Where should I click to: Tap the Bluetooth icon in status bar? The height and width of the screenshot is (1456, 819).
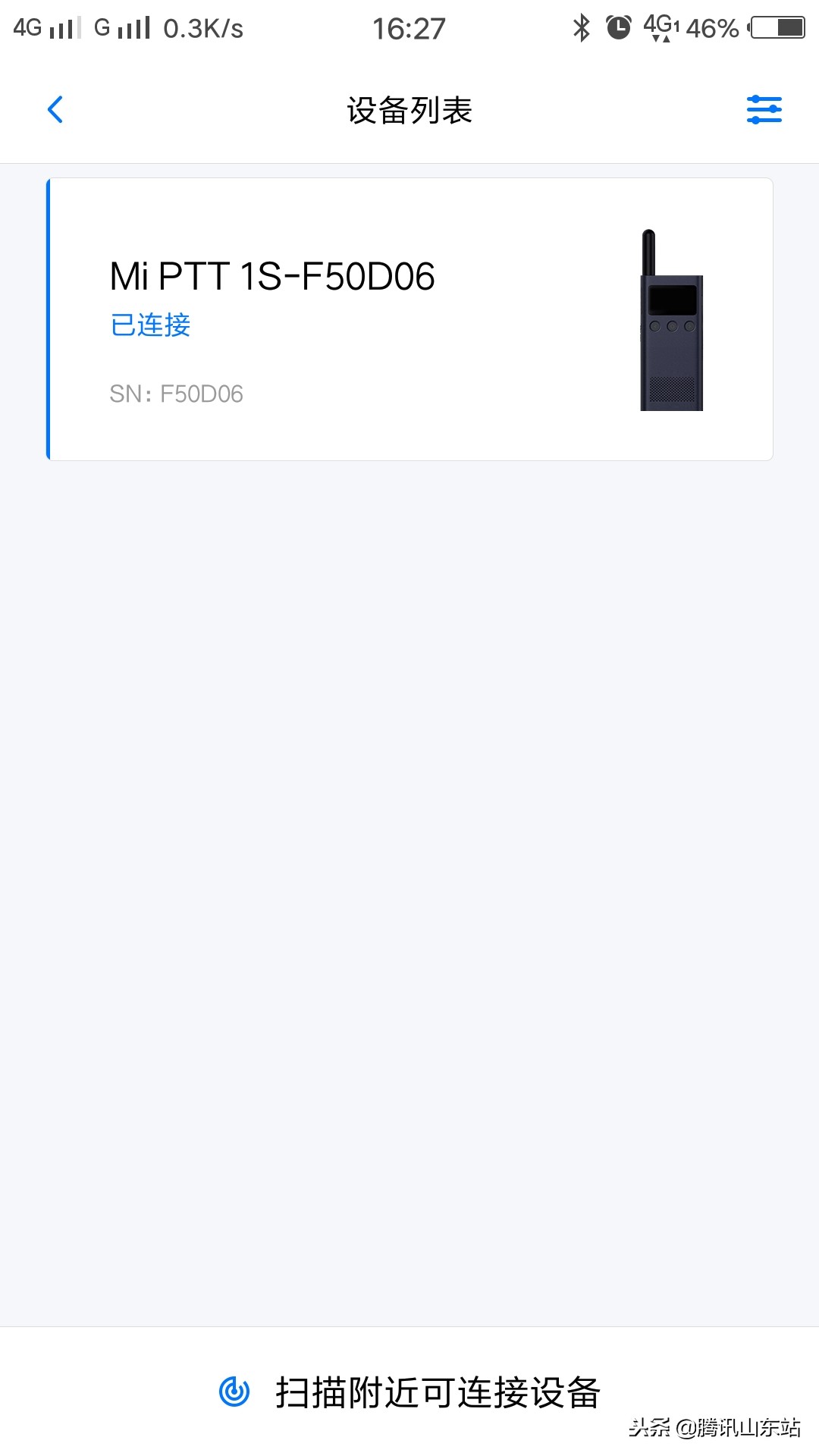582,28
